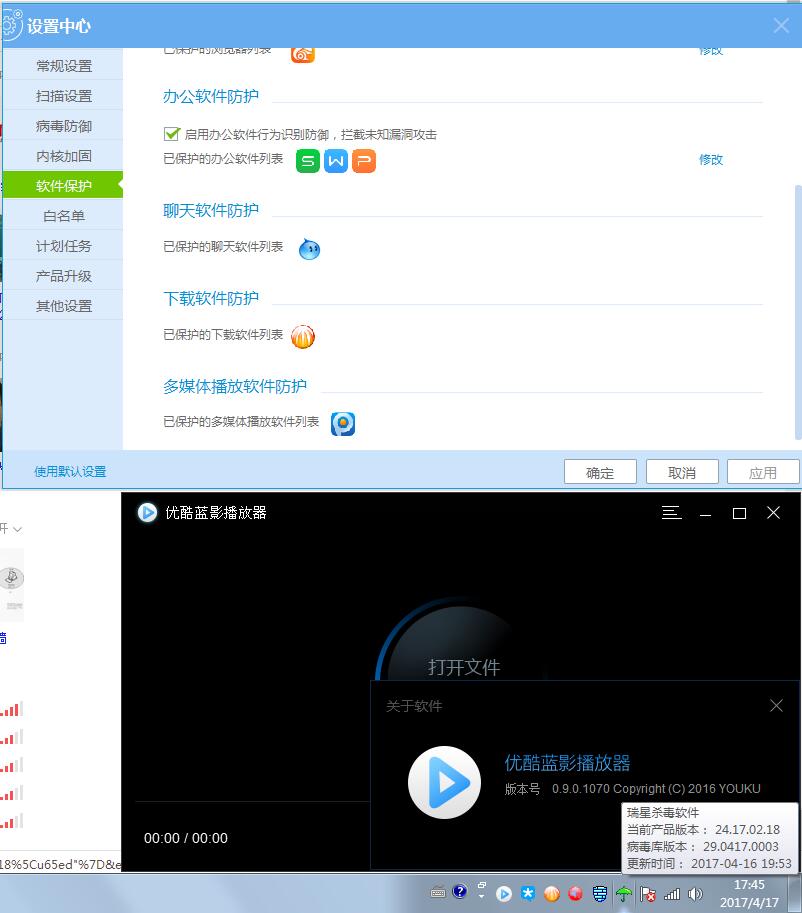Screen dimensions: 802x913
Task: Confirm settings with the 确定 button
Action: [x=600, y=473]
